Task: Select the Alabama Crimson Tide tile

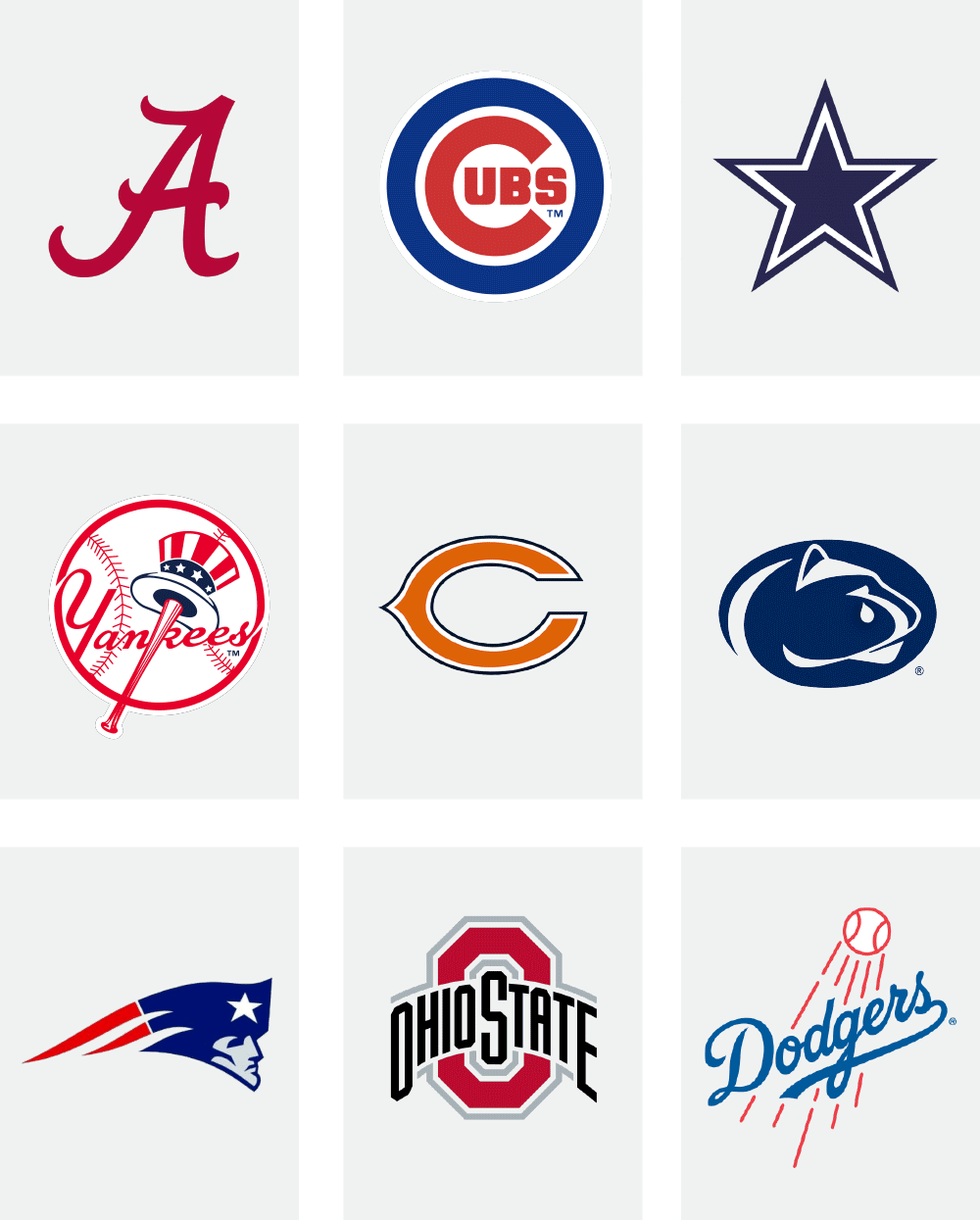Action: click(x=147, y=186)
